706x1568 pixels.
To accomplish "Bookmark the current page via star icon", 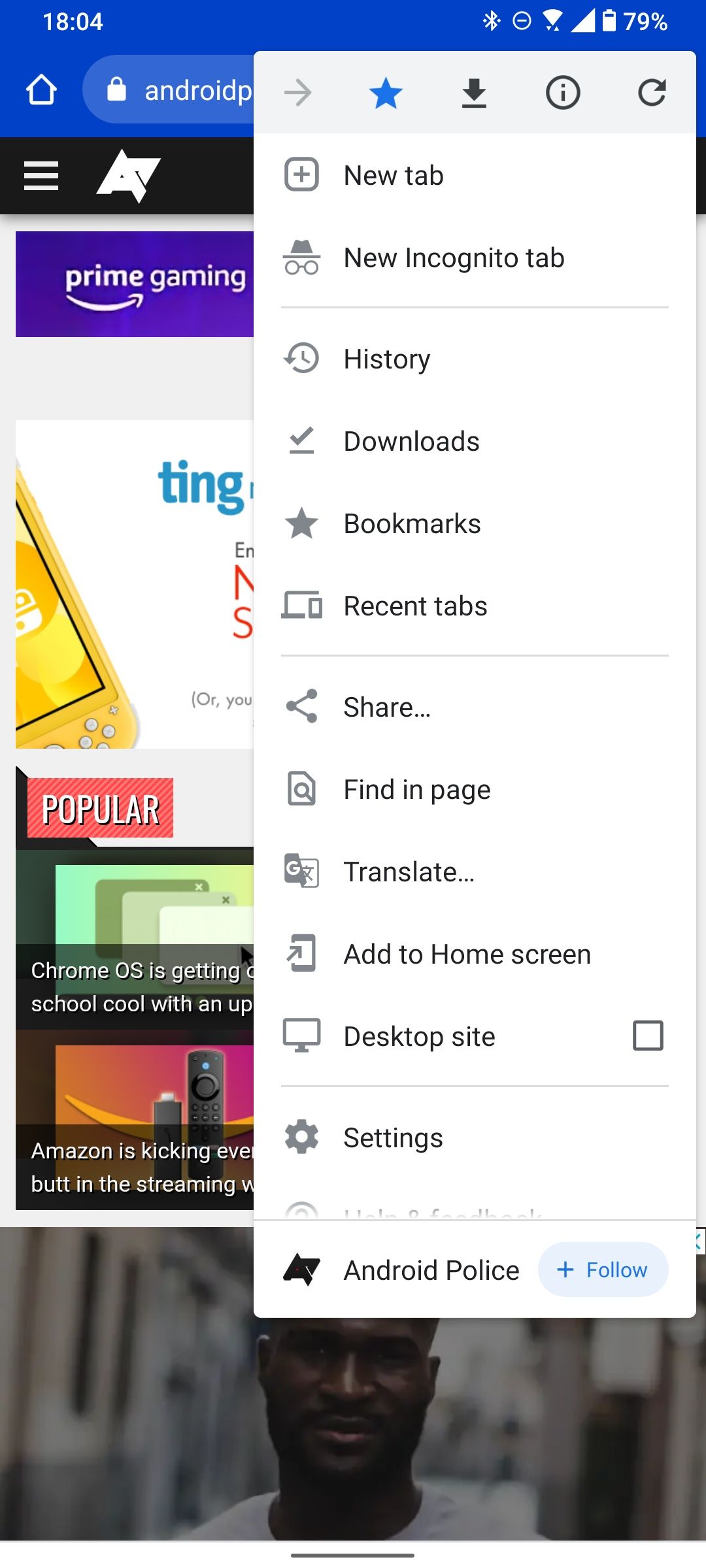I will pyautogui.click(x=386, y=91).
